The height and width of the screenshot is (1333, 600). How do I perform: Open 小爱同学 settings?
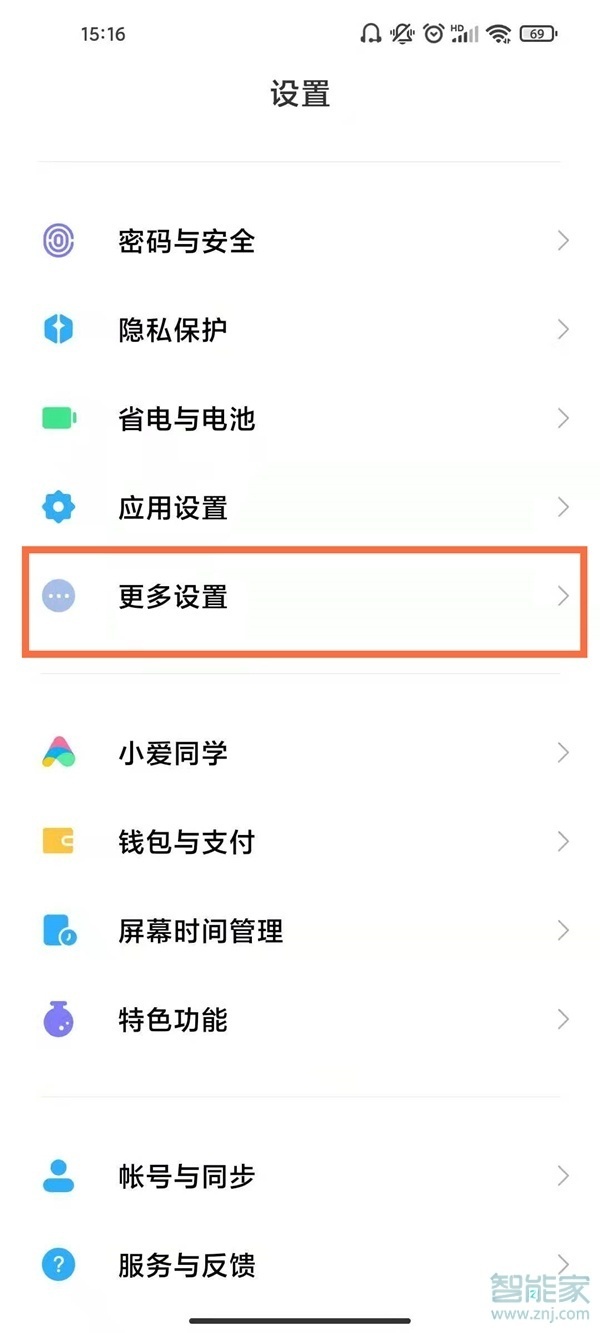point(173,752)
